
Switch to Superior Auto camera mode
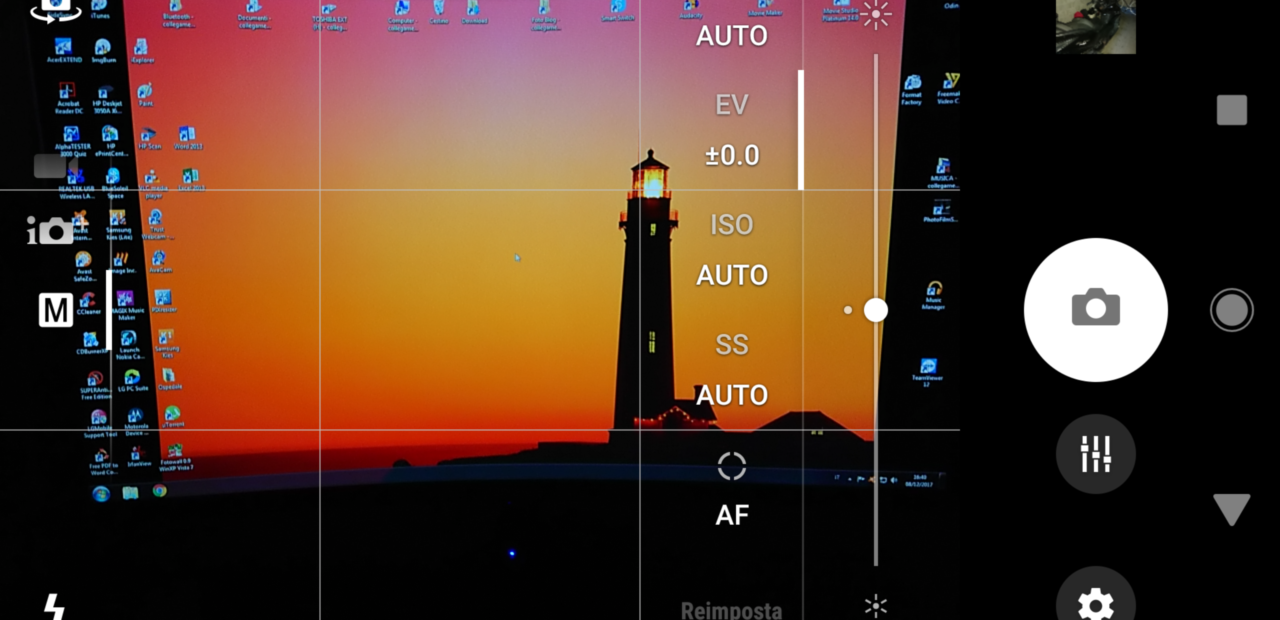coord(51,230)
